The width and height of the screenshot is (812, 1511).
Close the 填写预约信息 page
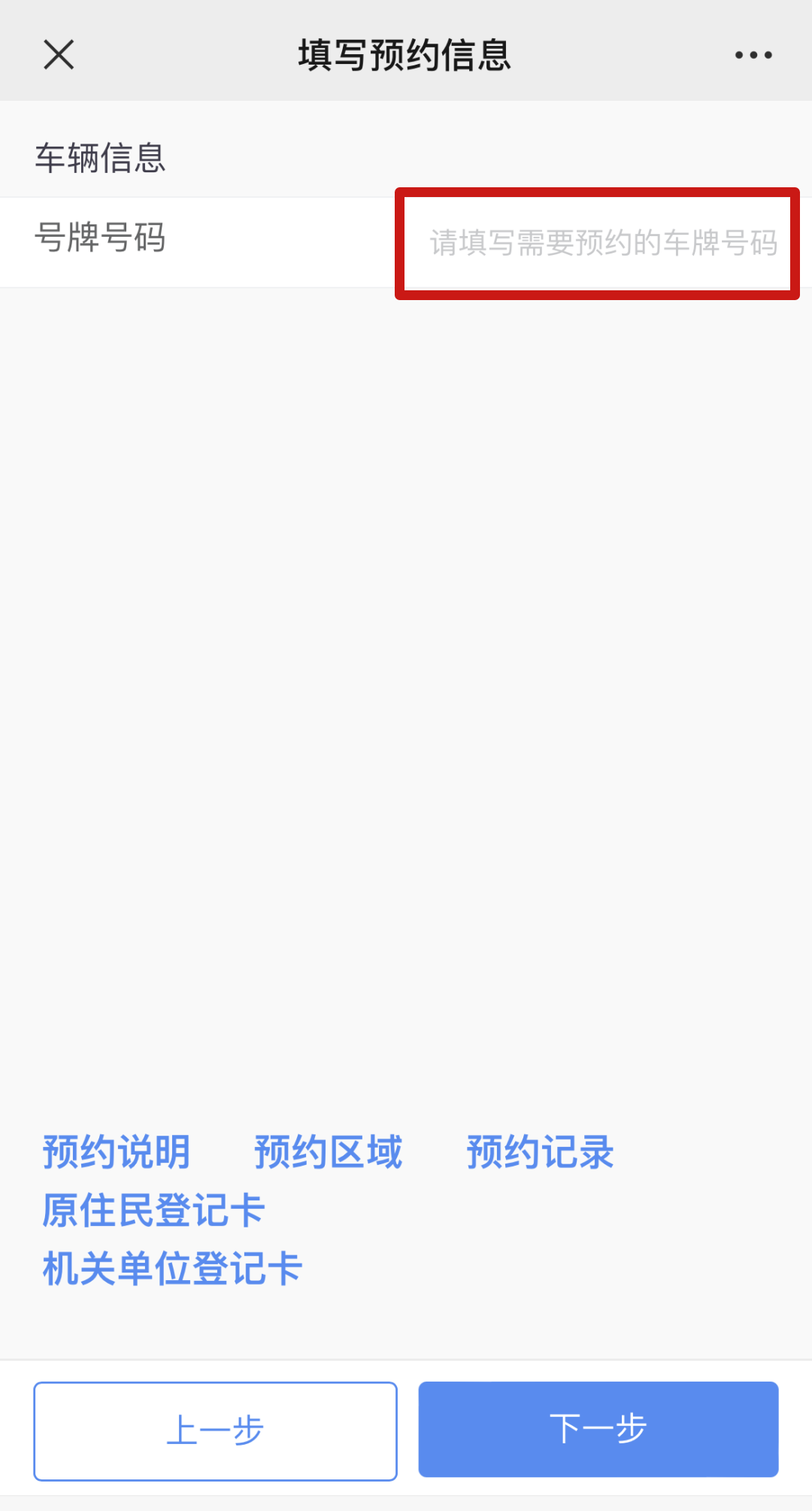pyautogui.click(x=59, y=55)
